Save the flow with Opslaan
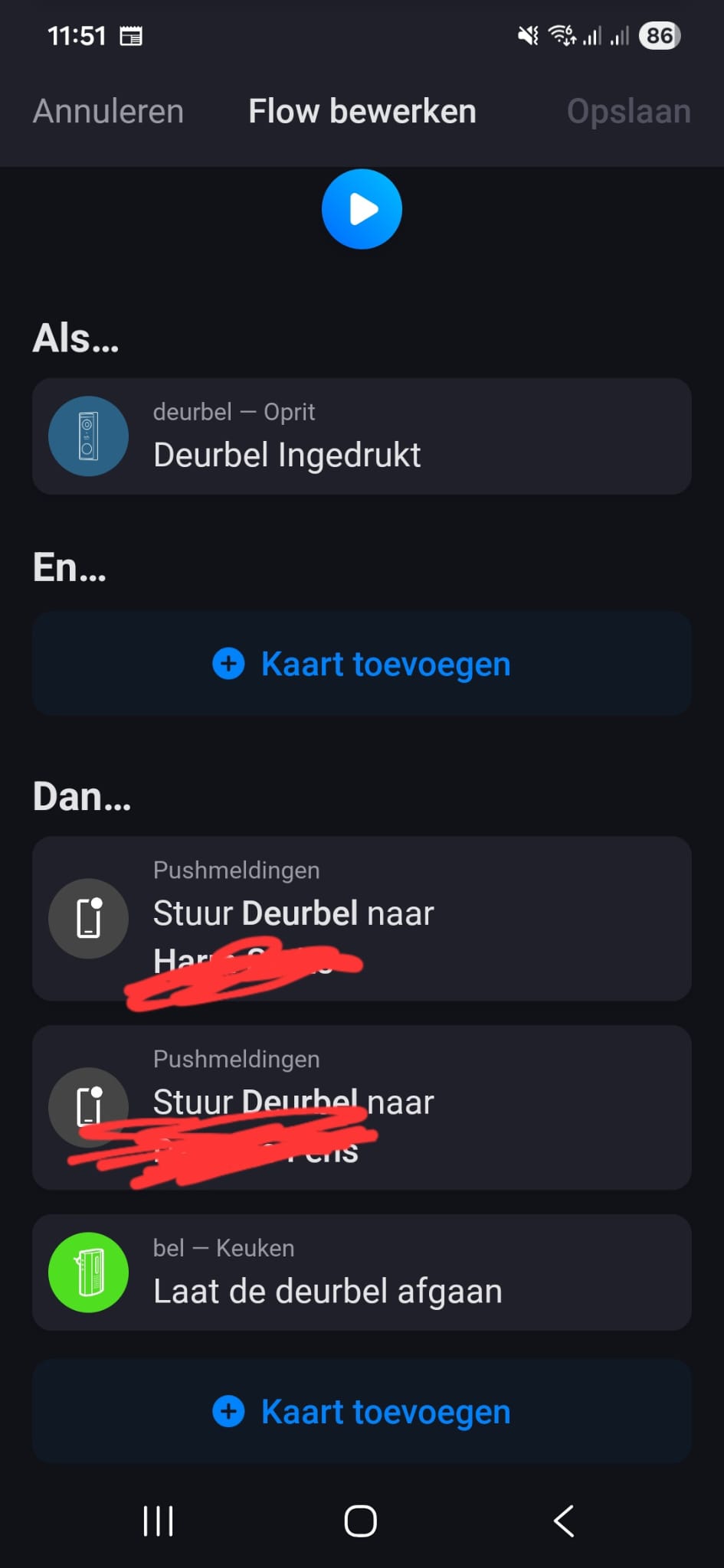The image size is (724, 1568). 628,112
